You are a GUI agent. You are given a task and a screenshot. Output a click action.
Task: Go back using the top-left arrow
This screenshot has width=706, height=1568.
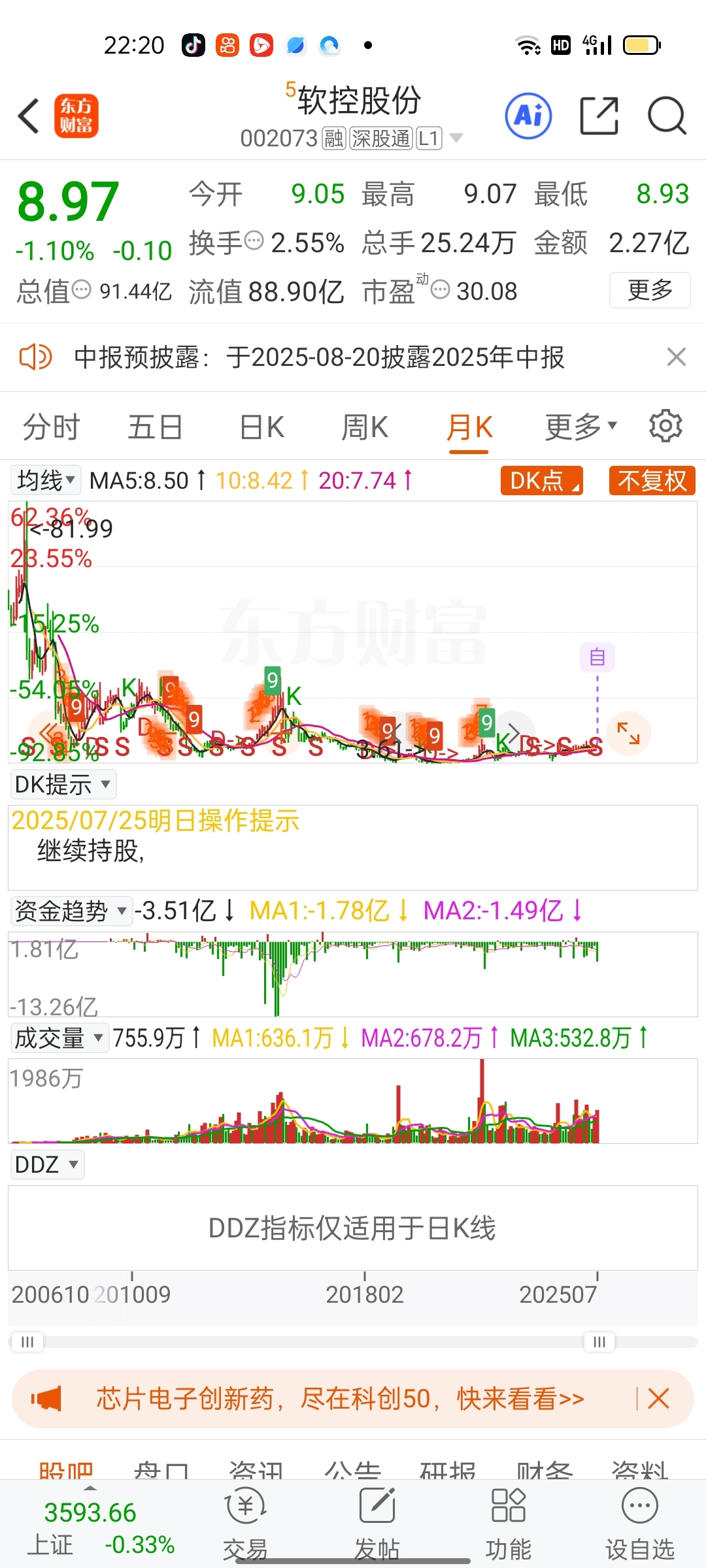click(x=29, y=116)
